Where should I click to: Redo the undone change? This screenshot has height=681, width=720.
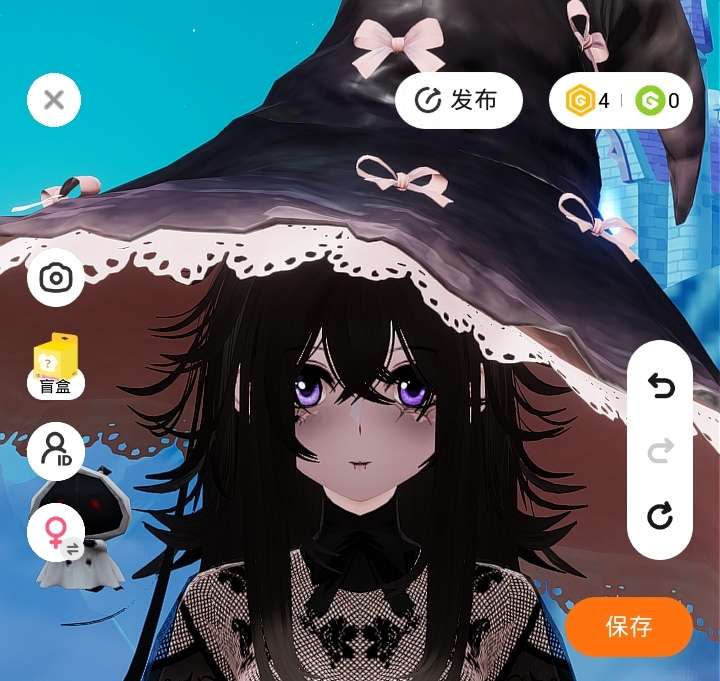tap(660, 452)
